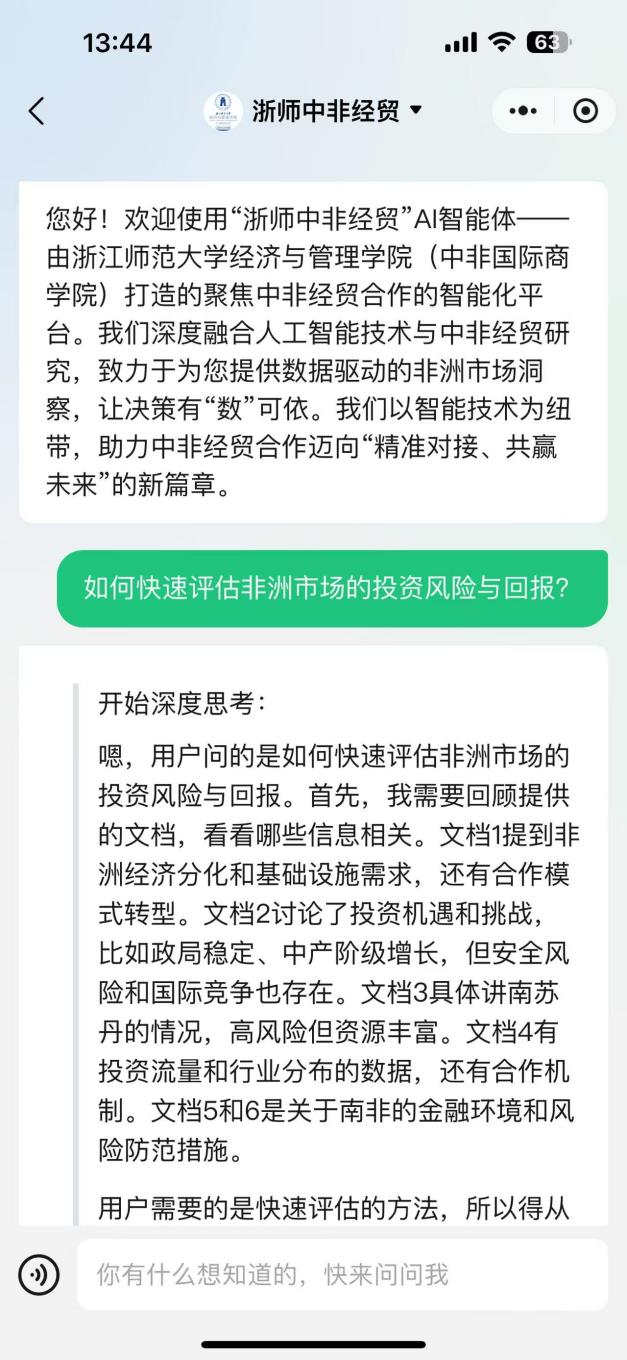
Task: Tap the 你有什么想知道的 message input field
Action: pyautogui.click(x=340, y=1275)
